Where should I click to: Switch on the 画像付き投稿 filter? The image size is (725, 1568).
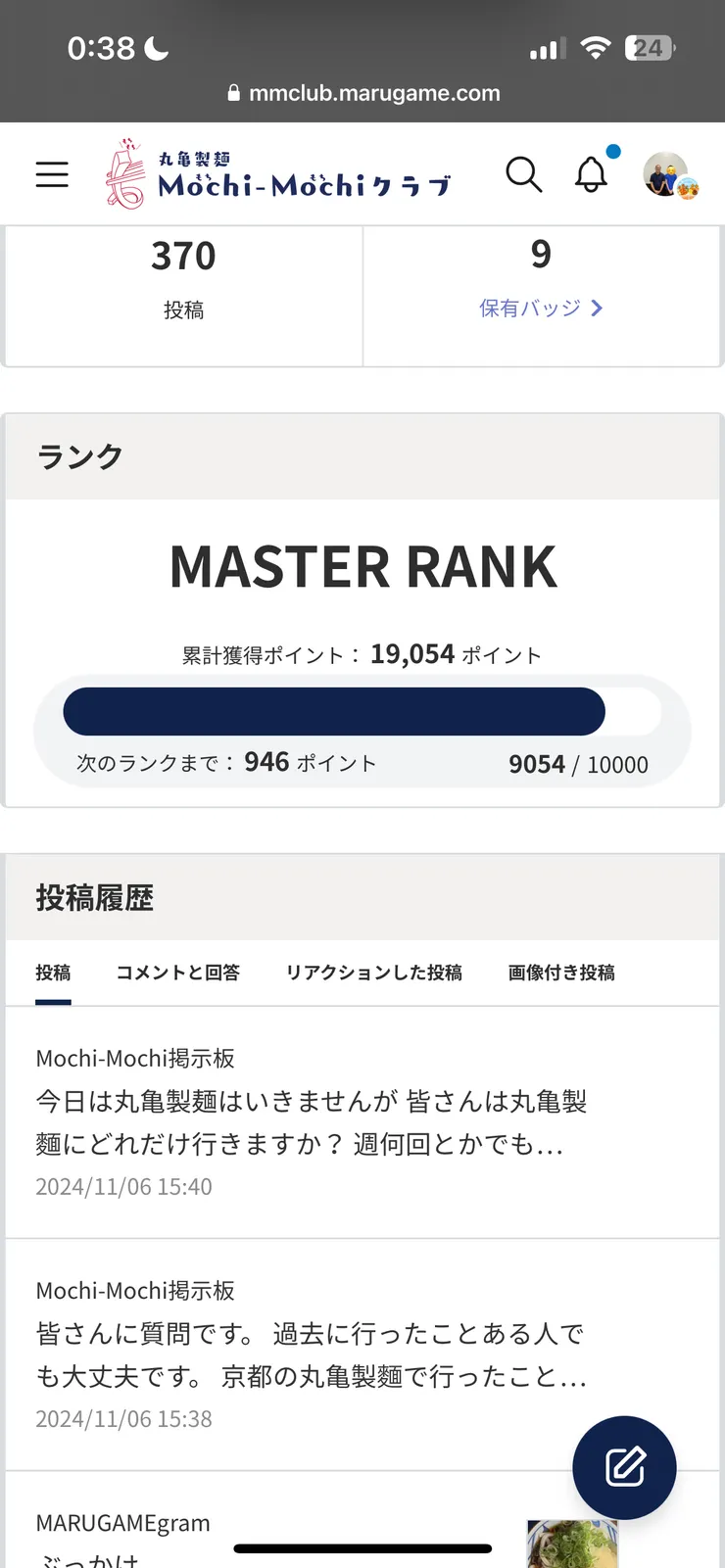(561, 973)
